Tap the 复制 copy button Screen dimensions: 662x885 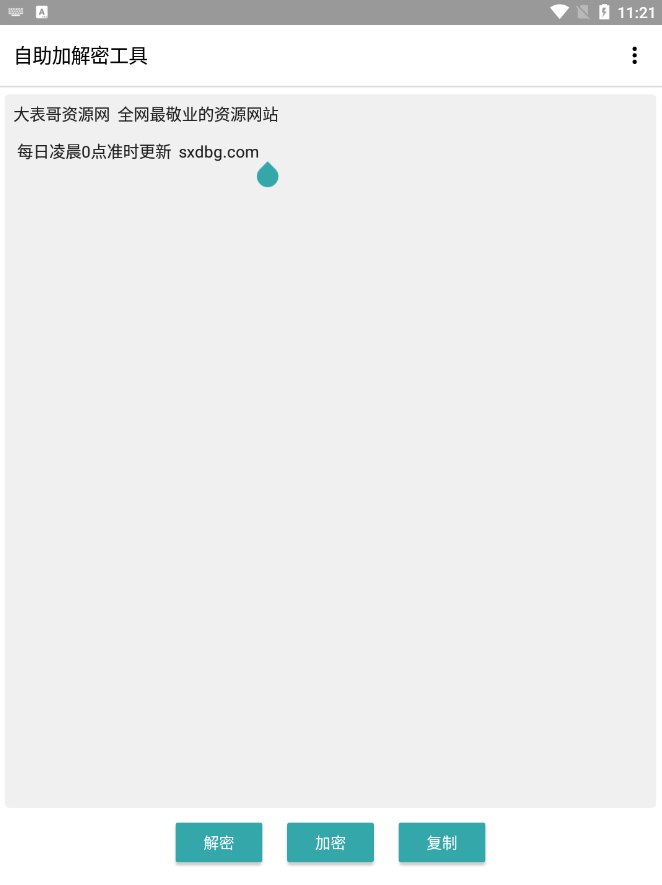[x=441, y=842]
